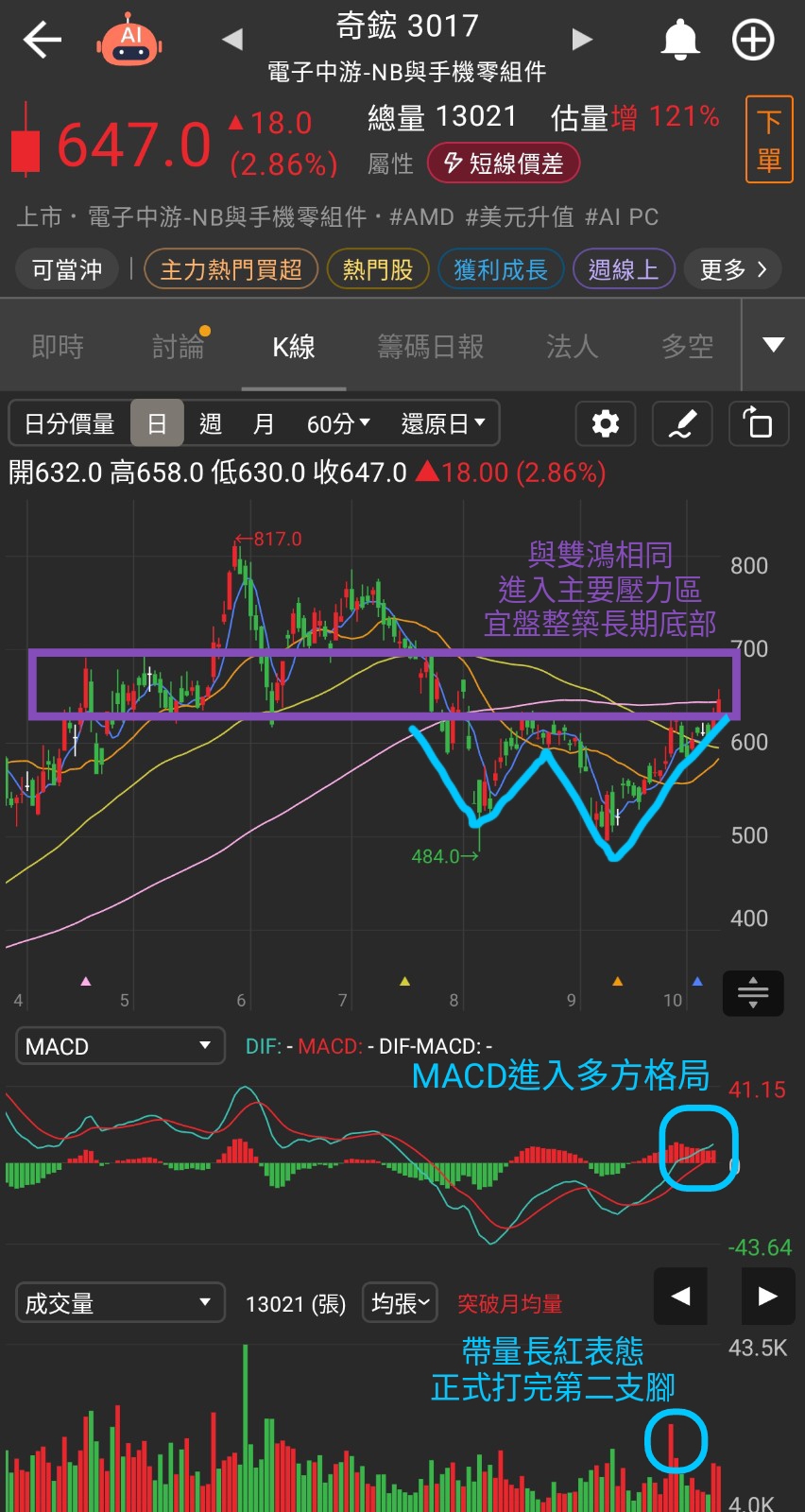Switch to the next stock
The image size is (805, 1512).
click(582, 40)
